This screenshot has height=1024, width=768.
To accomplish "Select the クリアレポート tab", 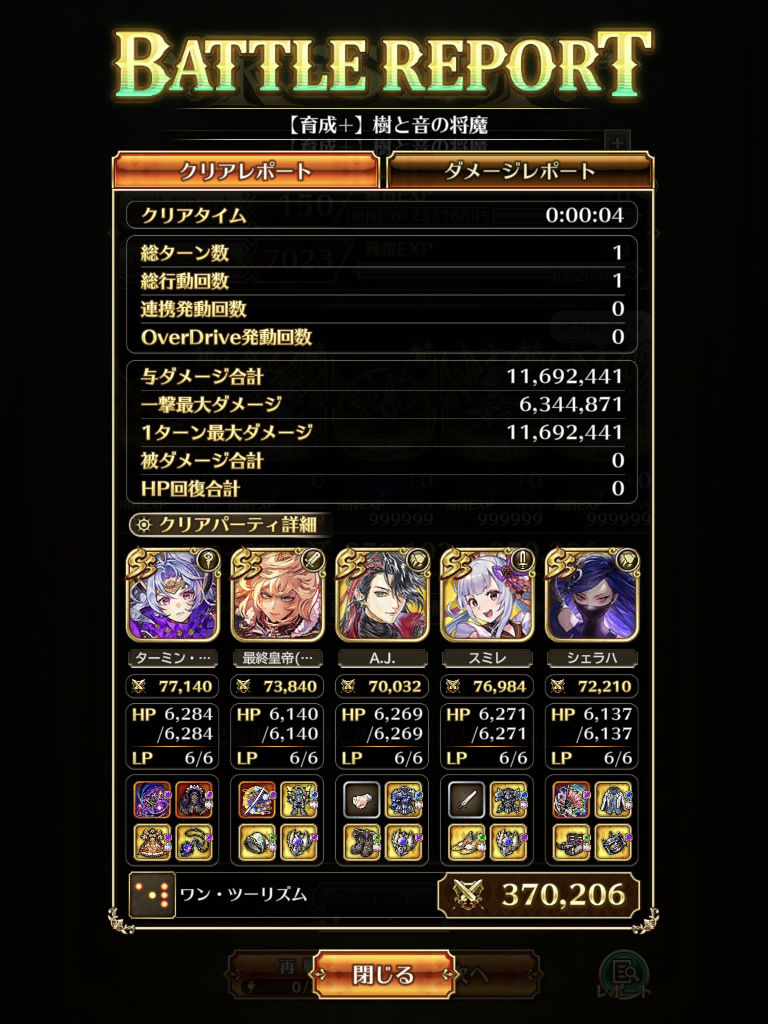I will (246, 171).
